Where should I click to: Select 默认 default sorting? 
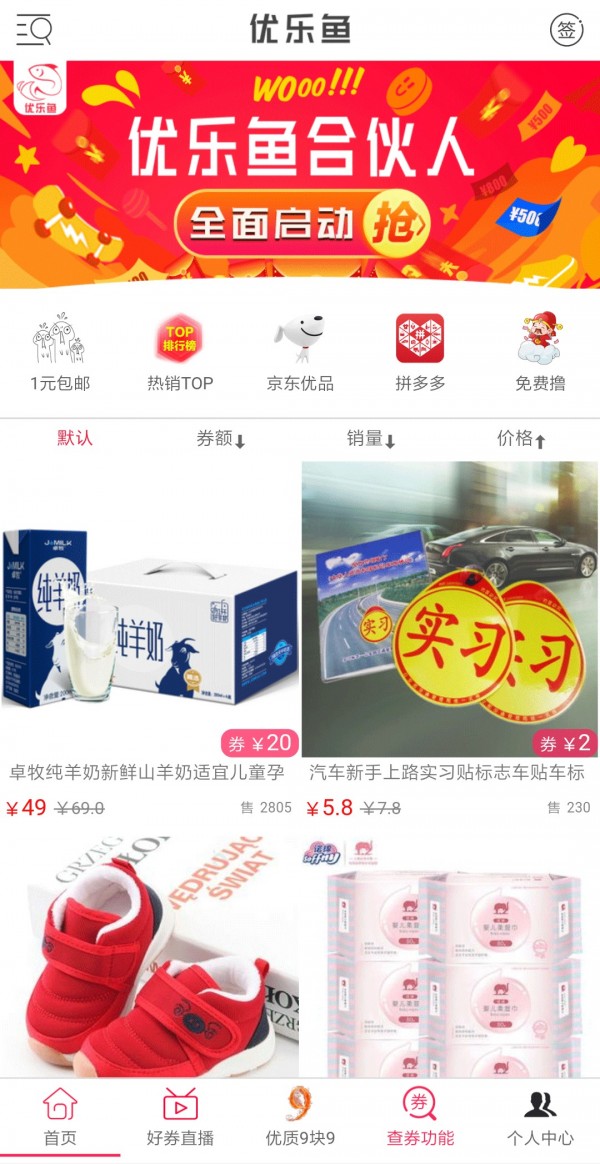click(x=75, y=438)
